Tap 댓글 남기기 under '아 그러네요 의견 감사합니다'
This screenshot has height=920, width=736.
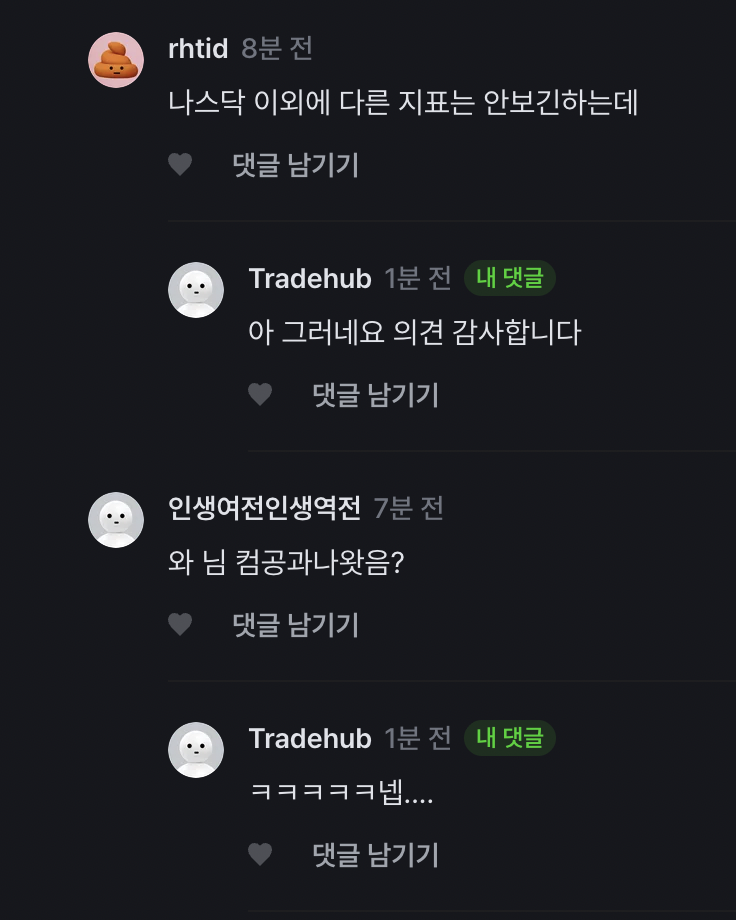[375, 395]
